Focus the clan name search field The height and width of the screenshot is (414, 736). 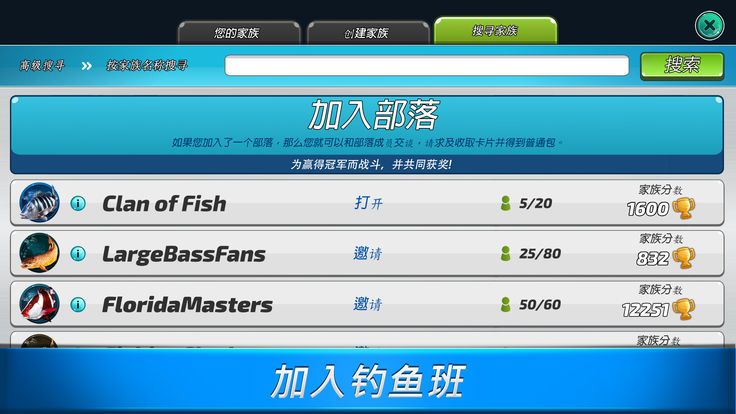(426, 66)
